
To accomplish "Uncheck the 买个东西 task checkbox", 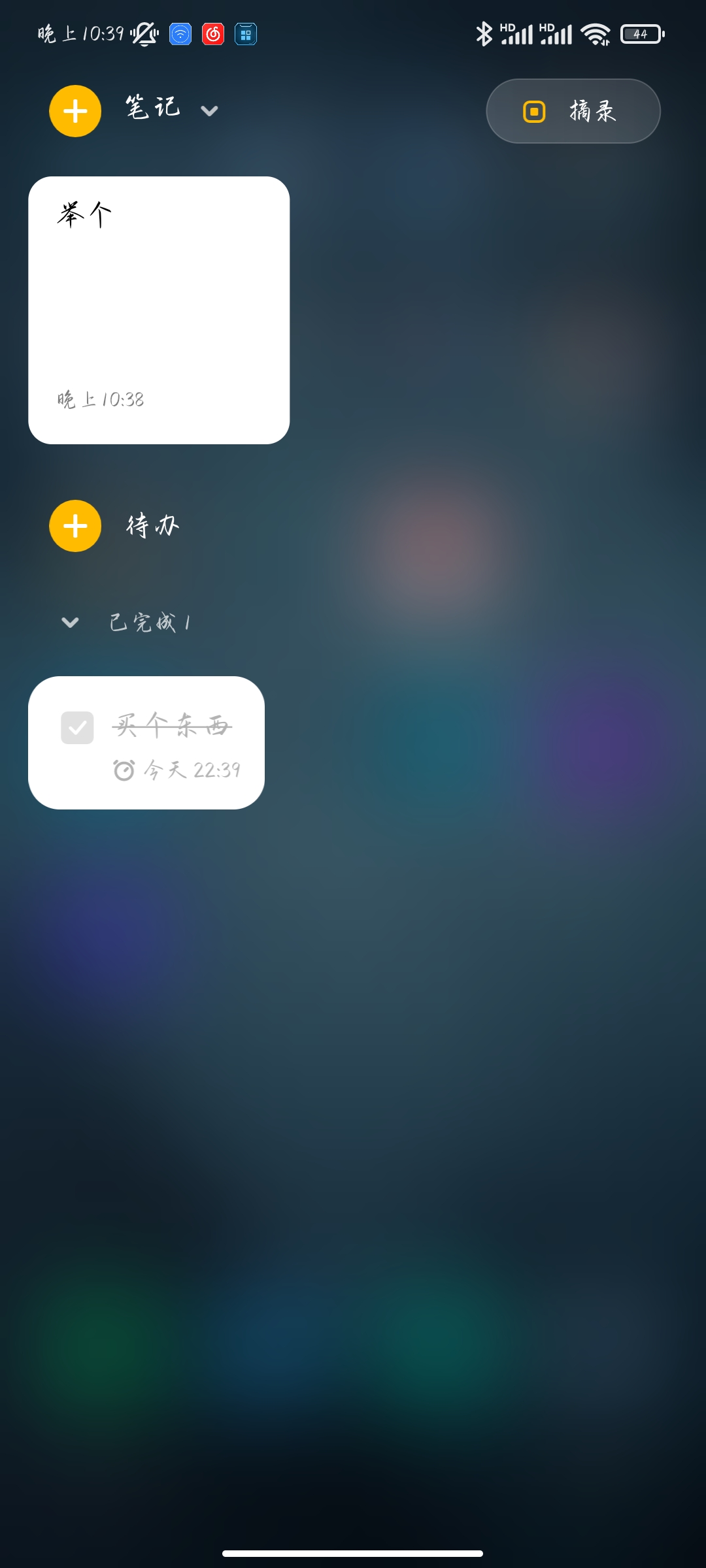I will click(77, 728).
